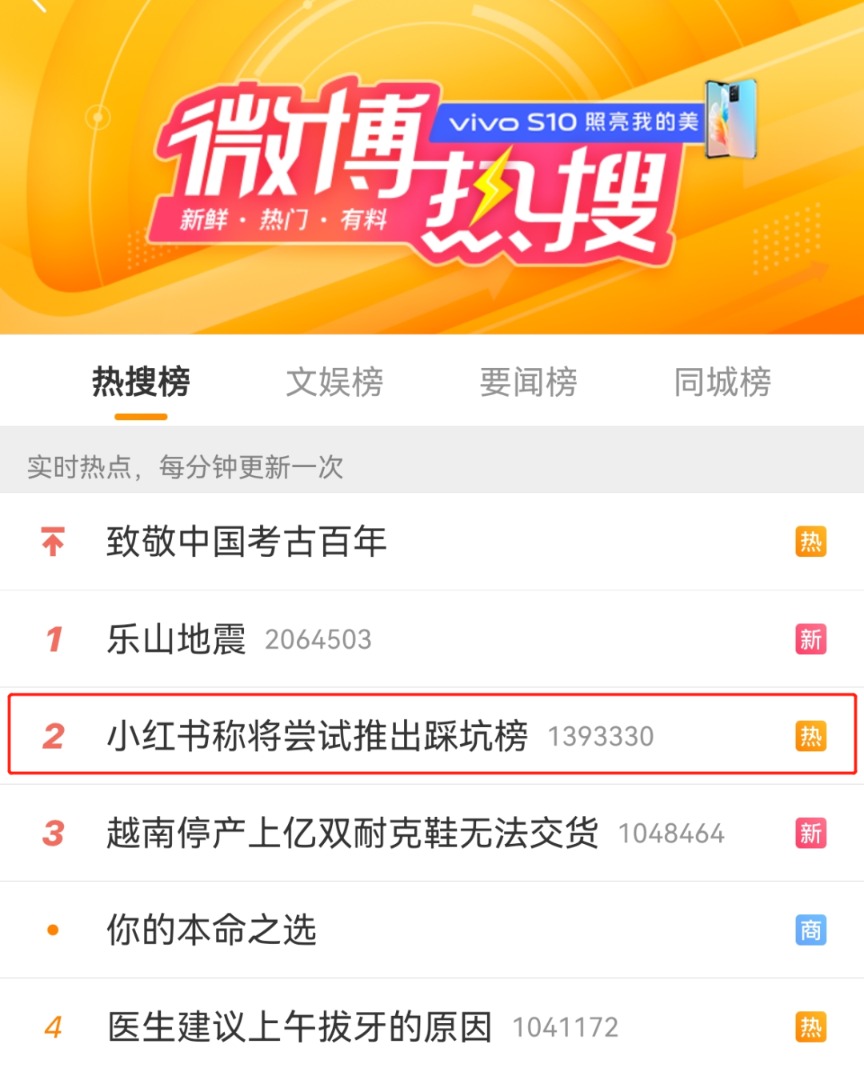Select the 热搜榜 tab
The image size is (864, 1068).
141,382
